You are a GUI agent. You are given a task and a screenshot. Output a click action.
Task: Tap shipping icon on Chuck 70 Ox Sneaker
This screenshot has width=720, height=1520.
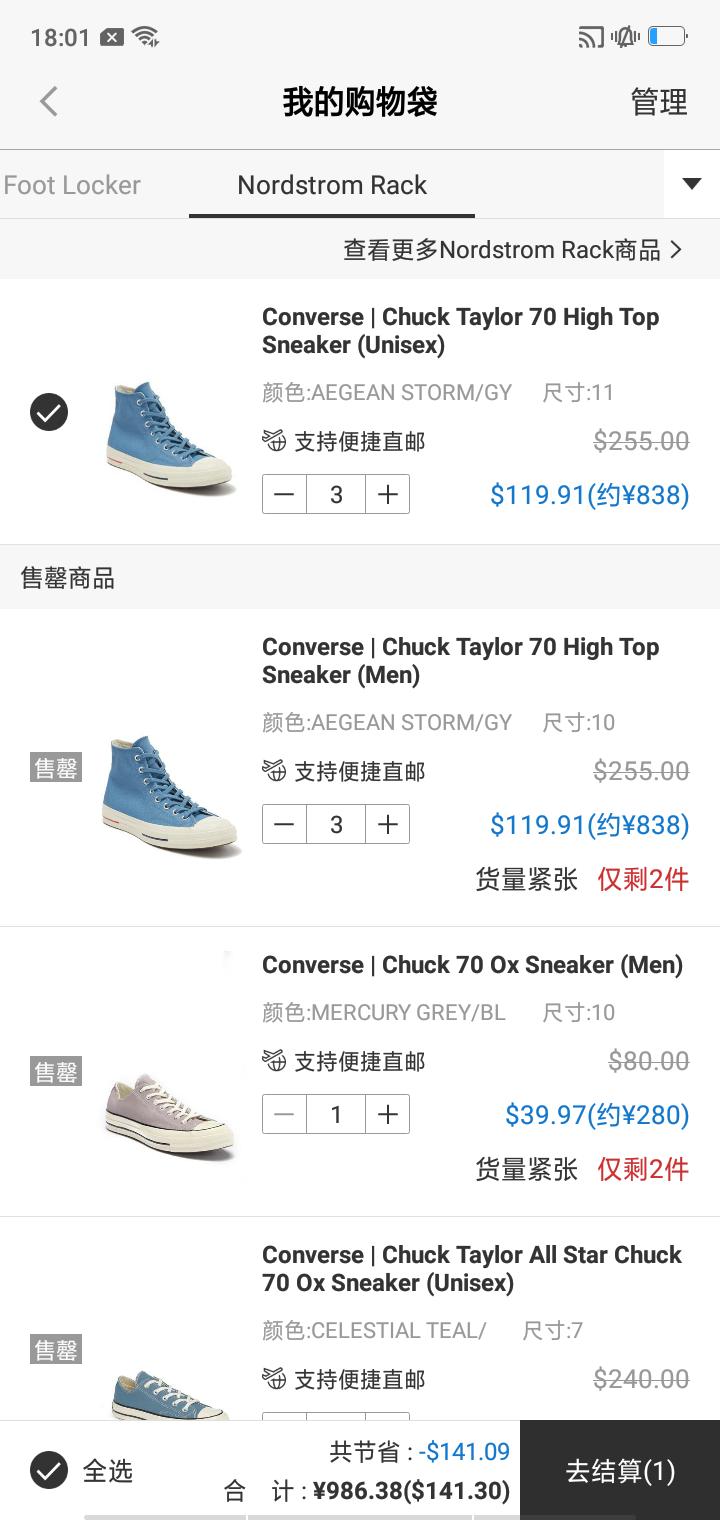[x=275, y=1061]
